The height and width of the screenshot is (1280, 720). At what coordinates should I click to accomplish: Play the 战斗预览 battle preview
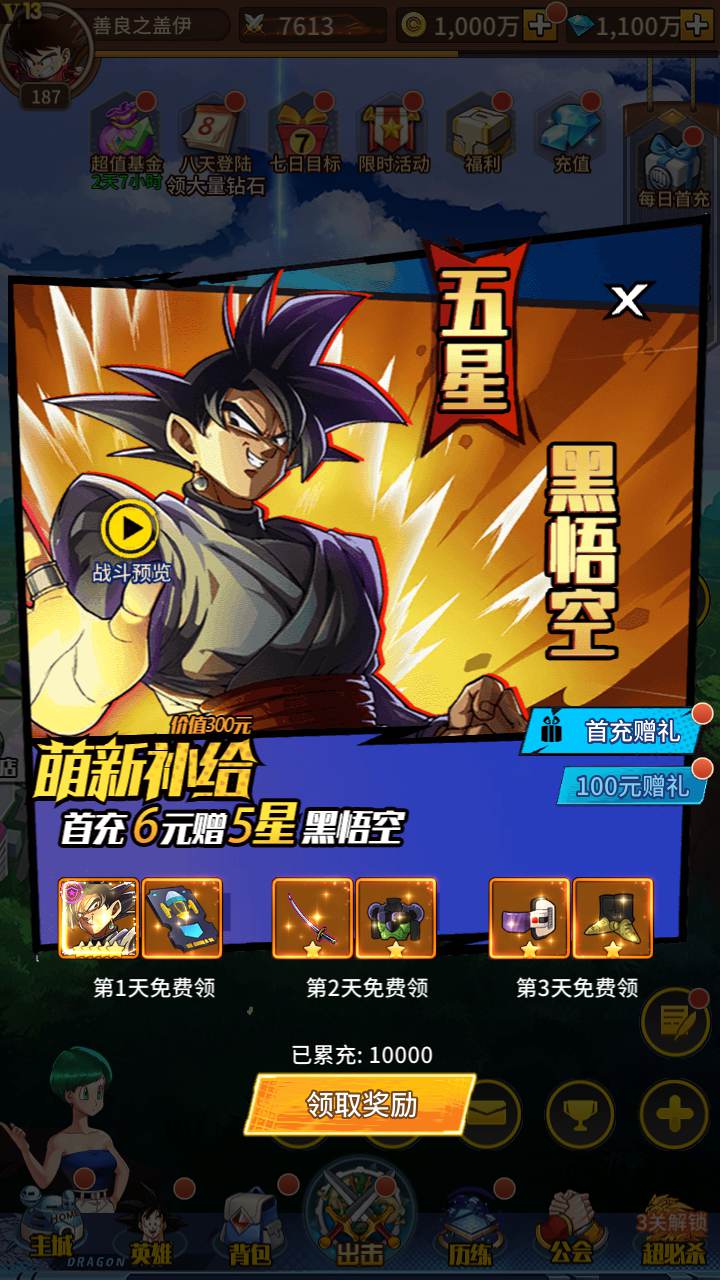131,529
